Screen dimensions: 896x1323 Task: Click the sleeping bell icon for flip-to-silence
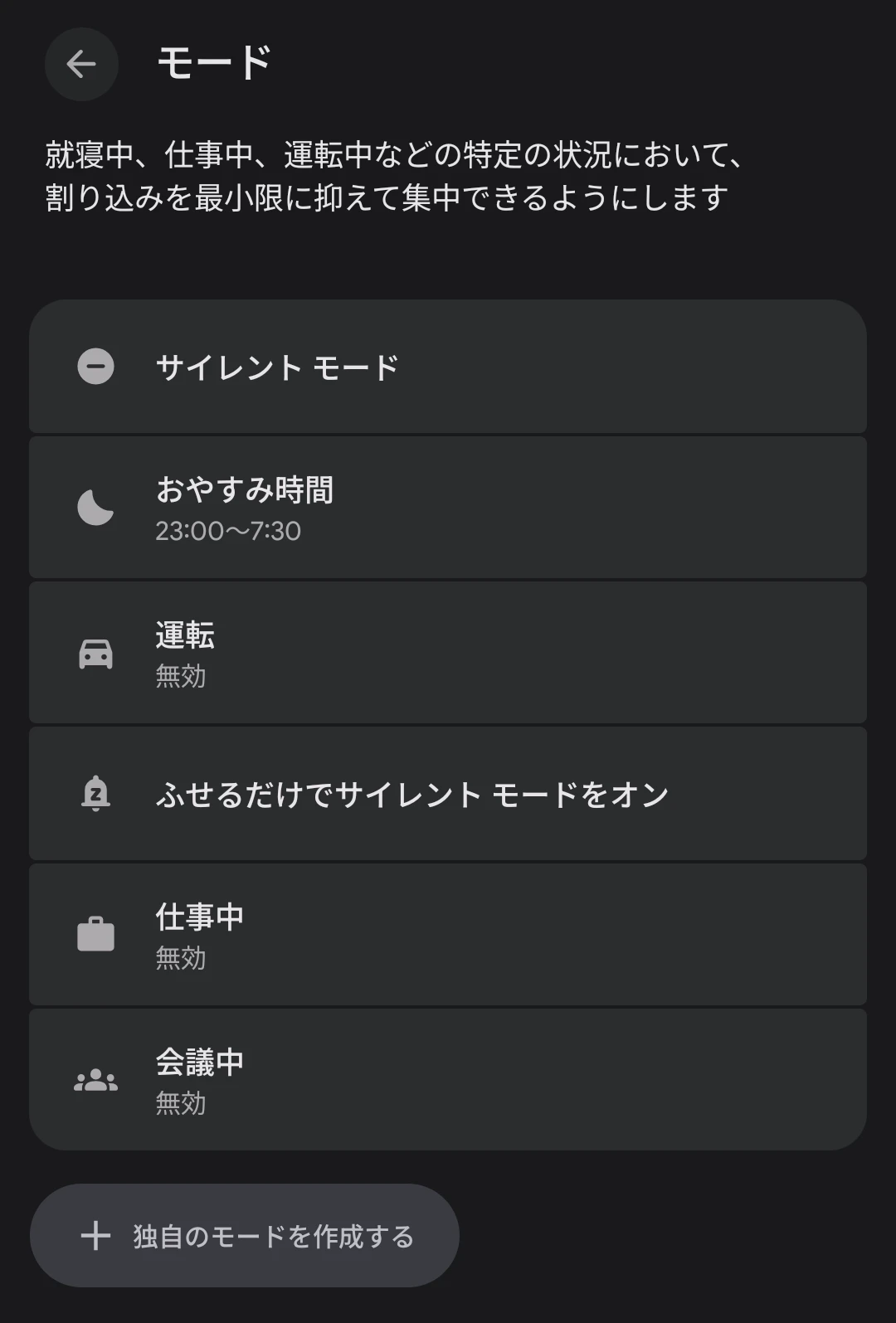click(95, 793)
